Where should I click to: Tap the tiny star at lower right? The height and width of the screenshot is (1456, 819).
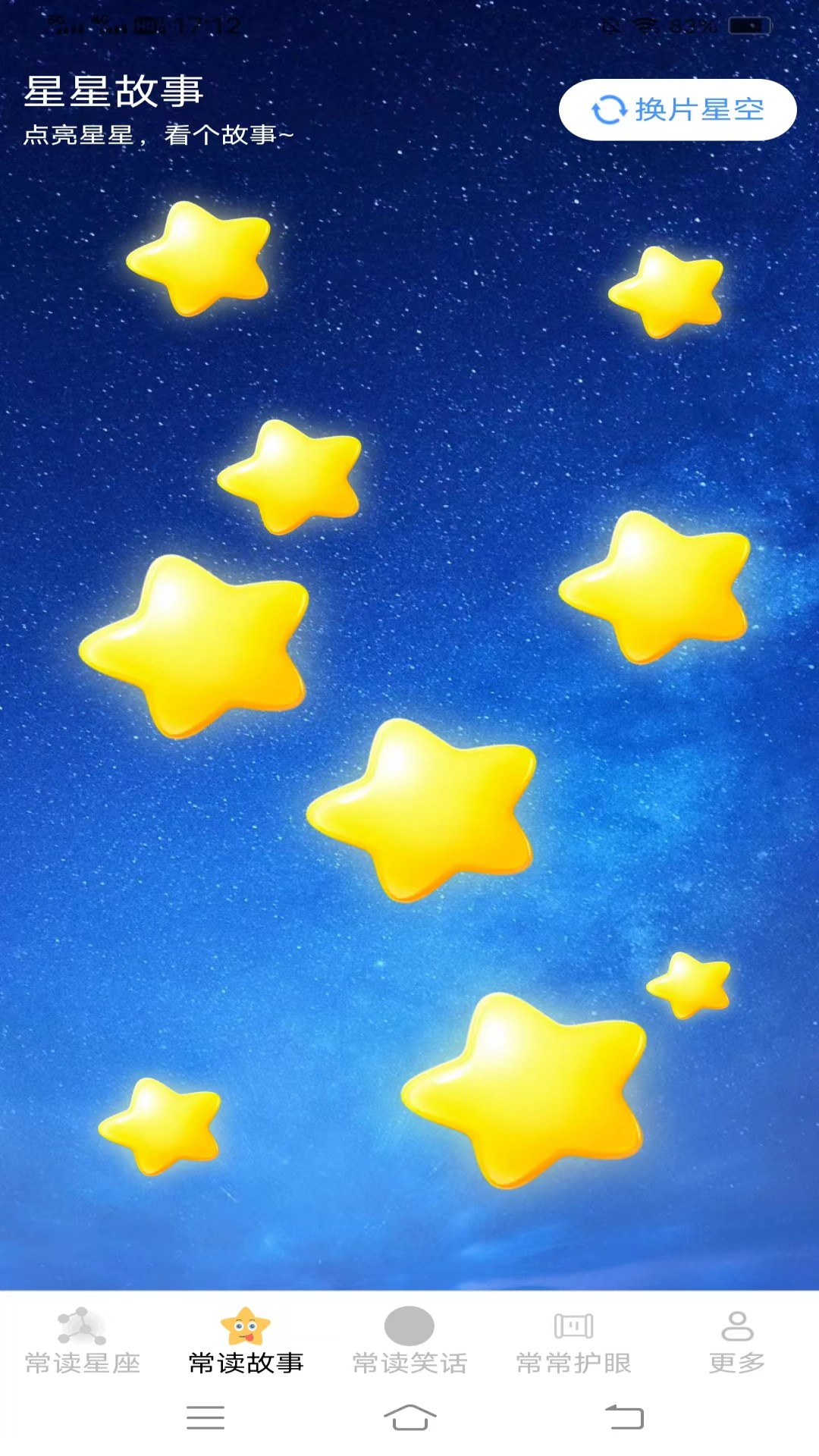tap(691, 984)
